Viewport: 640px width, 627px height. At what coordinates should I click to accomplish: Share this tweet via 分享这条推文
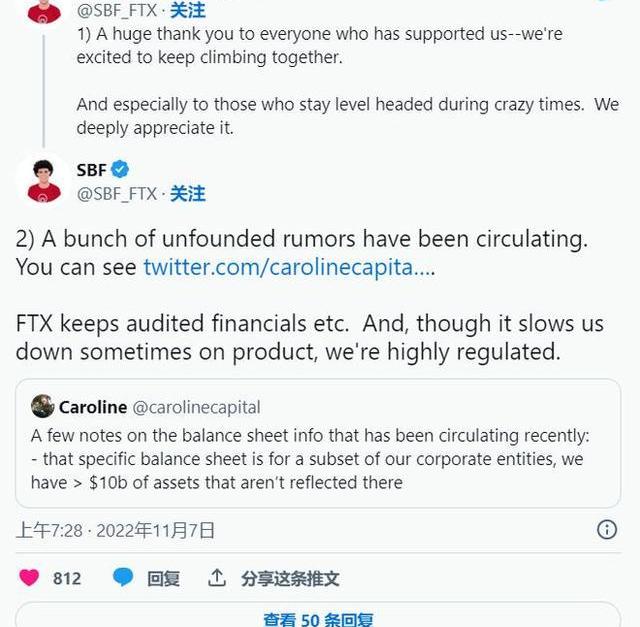pyautogui.click(x=274, y=578)
